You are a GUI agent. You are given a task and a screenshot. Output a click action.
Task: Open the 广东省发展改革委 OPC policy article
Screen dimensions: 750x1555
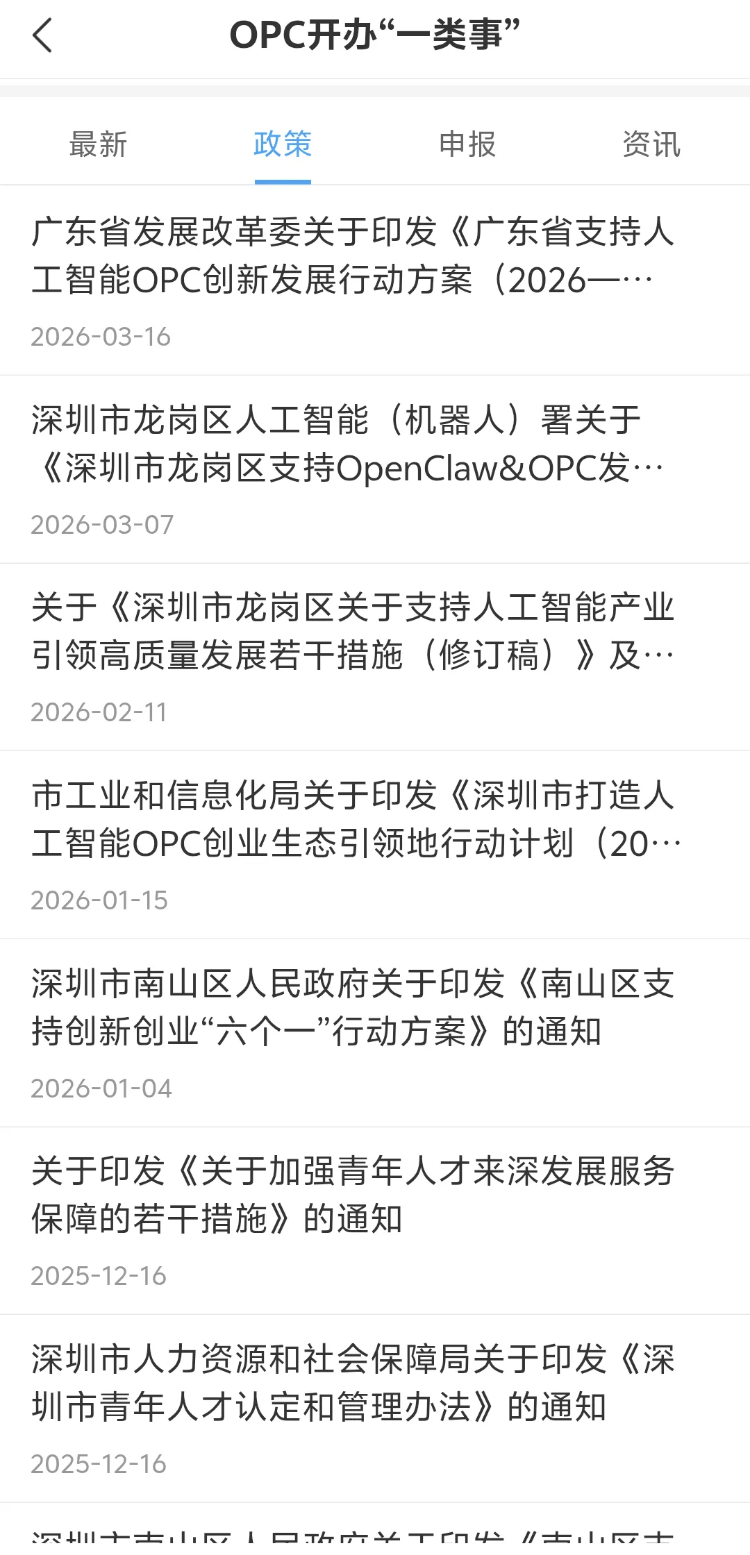pyautogui.click(x=353, y=256)
